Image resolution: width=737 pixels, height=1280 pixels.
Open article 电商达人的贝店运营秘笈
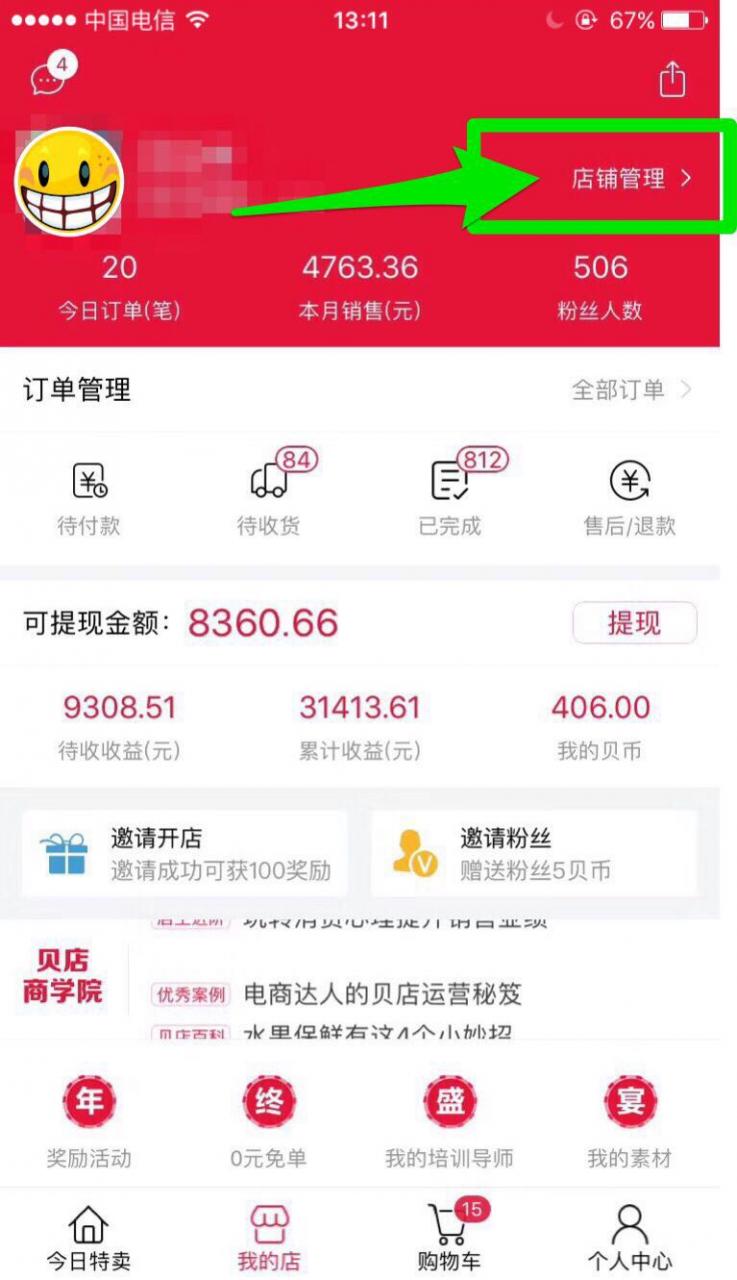(382, 994)
